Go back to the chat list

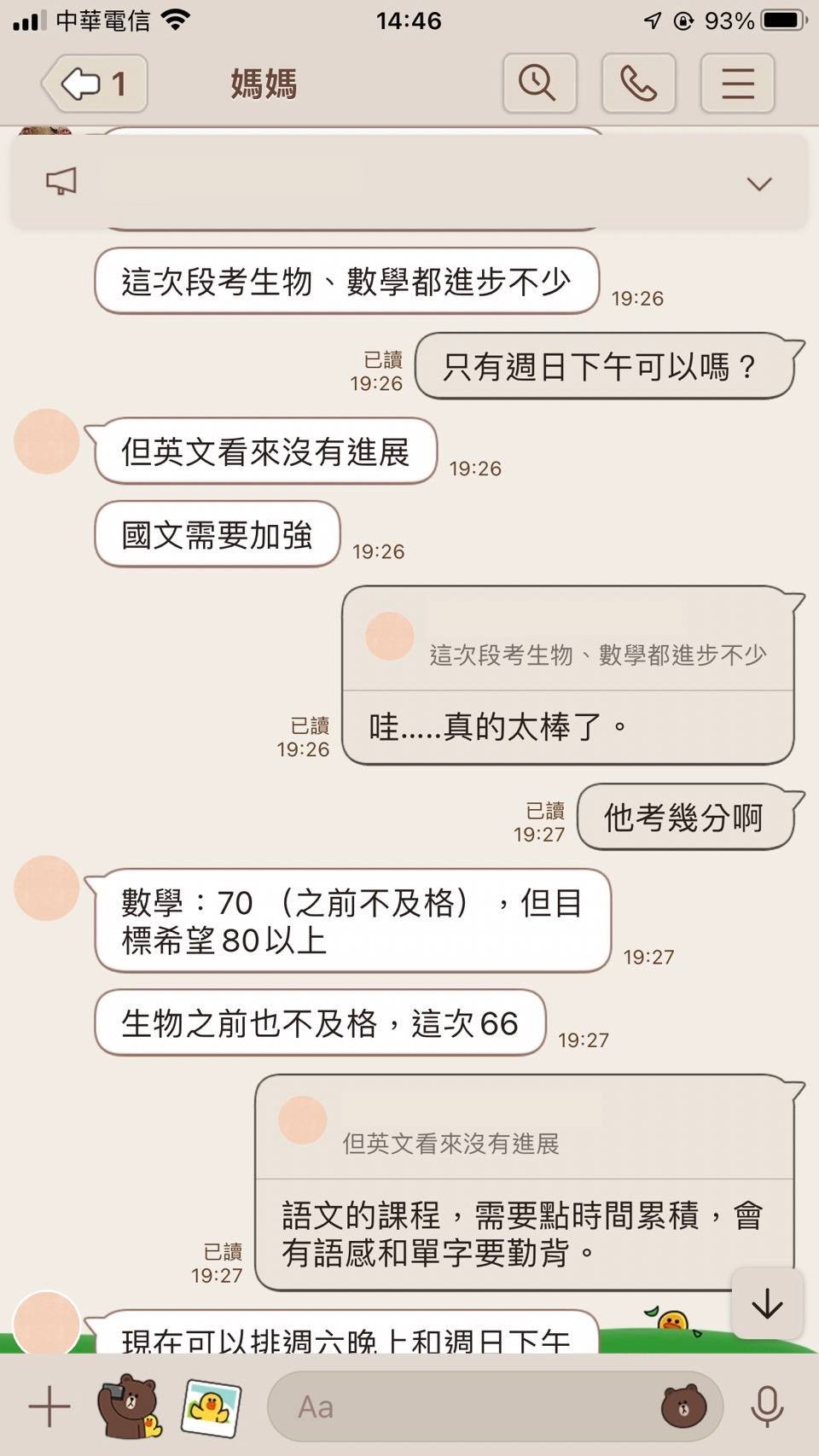[x=94, y=84]
